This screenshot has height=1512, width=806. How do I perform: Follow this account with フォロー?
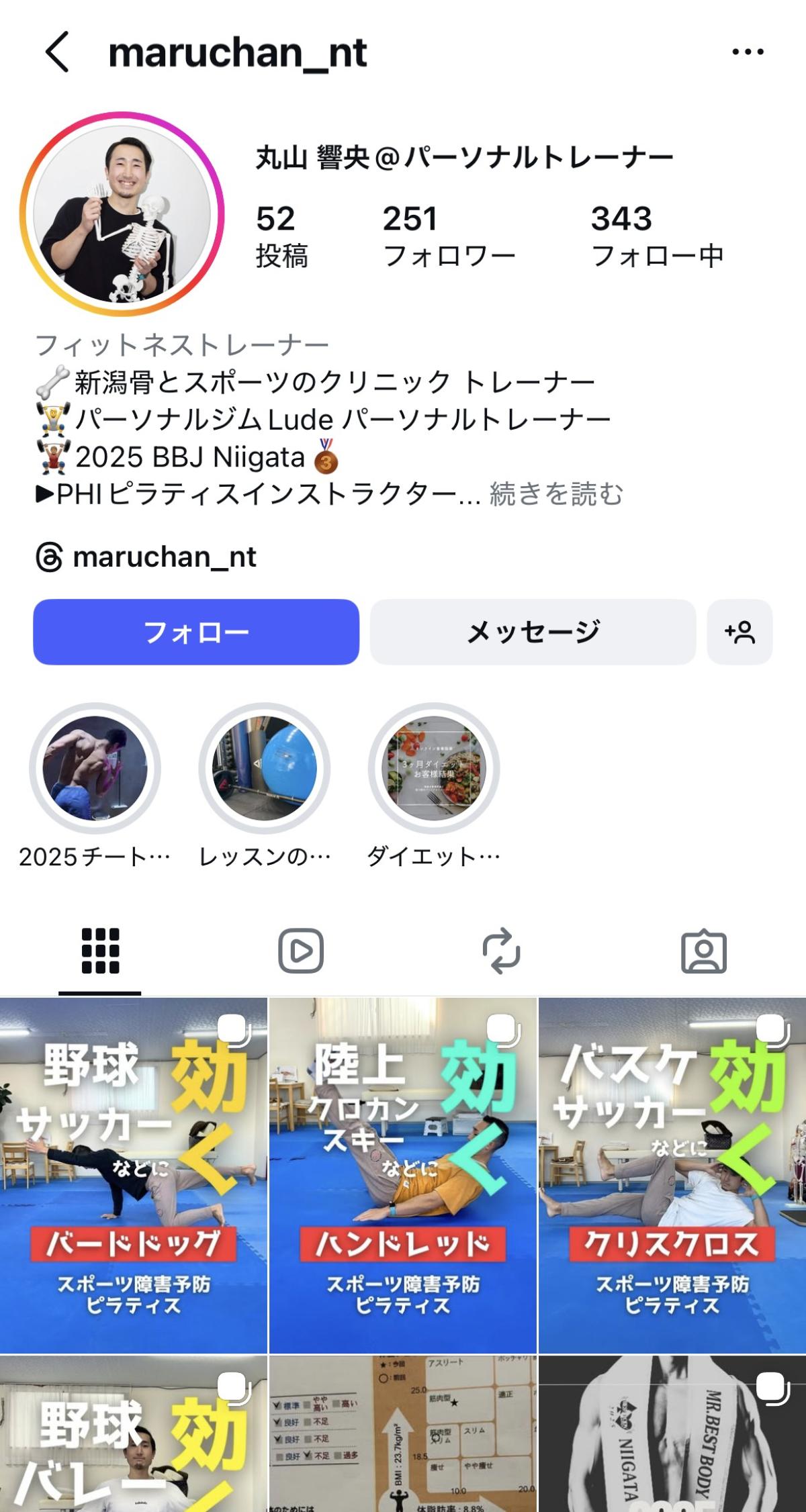196,632
